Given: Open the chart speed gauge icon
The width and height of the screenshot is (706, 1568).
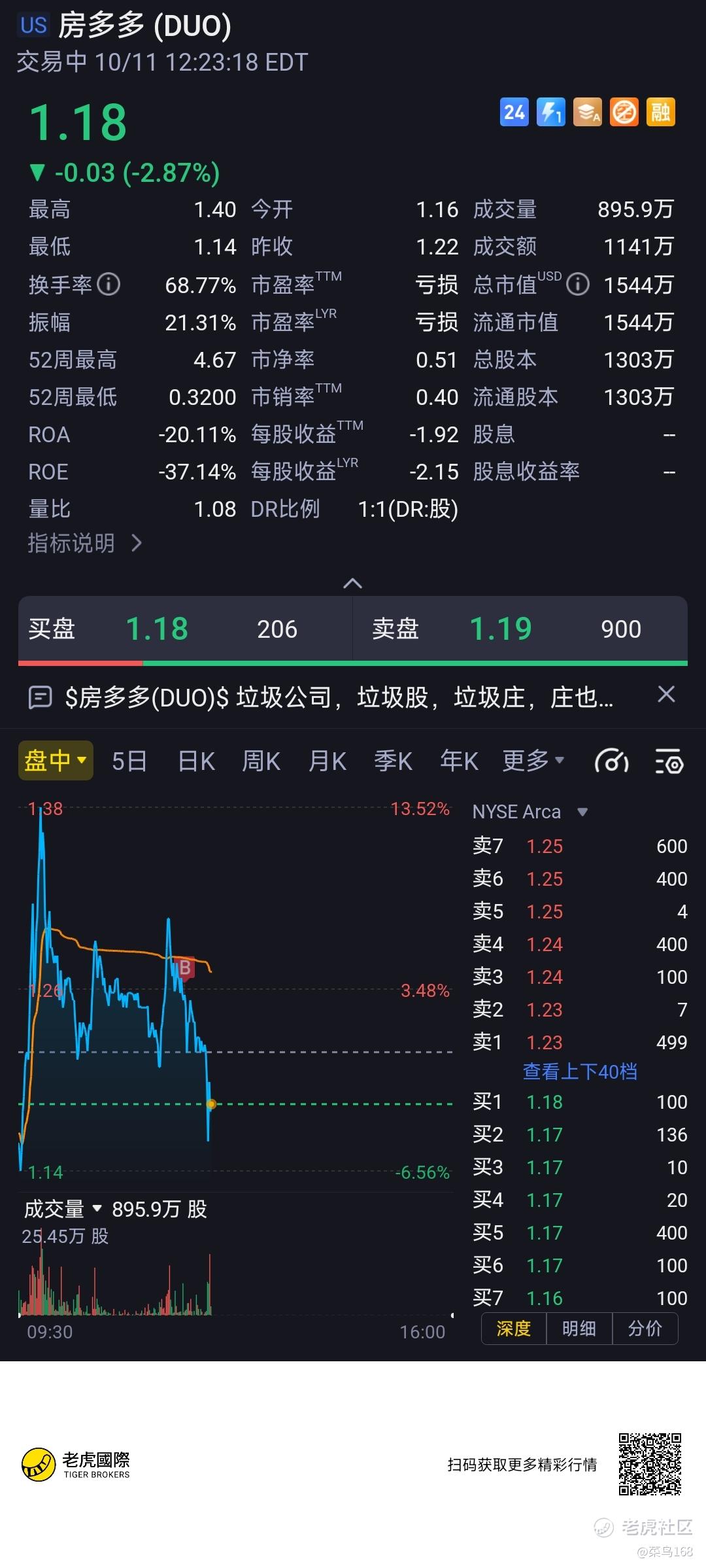Looking at the screenshot, I should [611, 761].
